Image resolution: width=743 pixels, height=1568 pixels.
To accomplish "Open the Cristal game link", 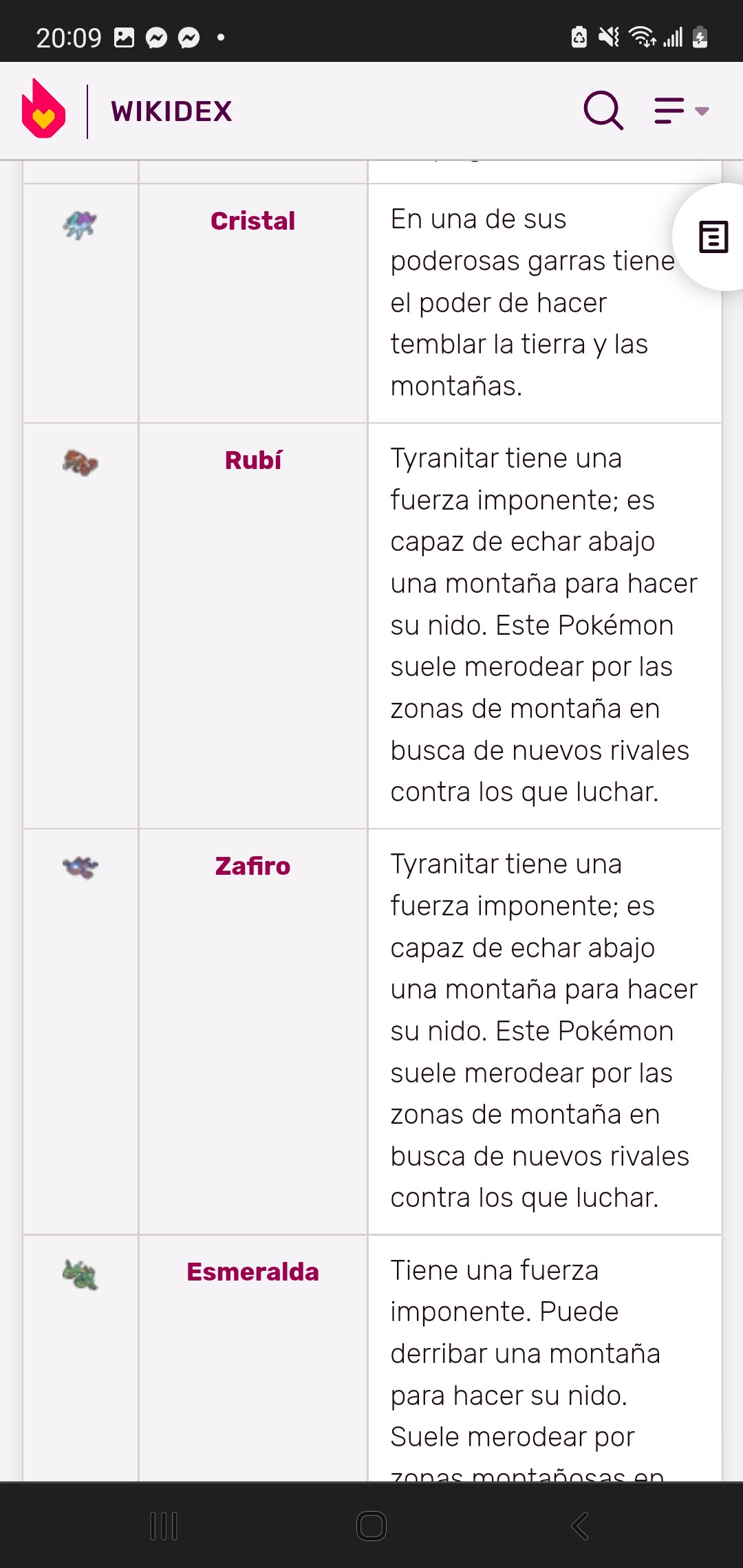I will pyautogui.click(x=252, y=221).
